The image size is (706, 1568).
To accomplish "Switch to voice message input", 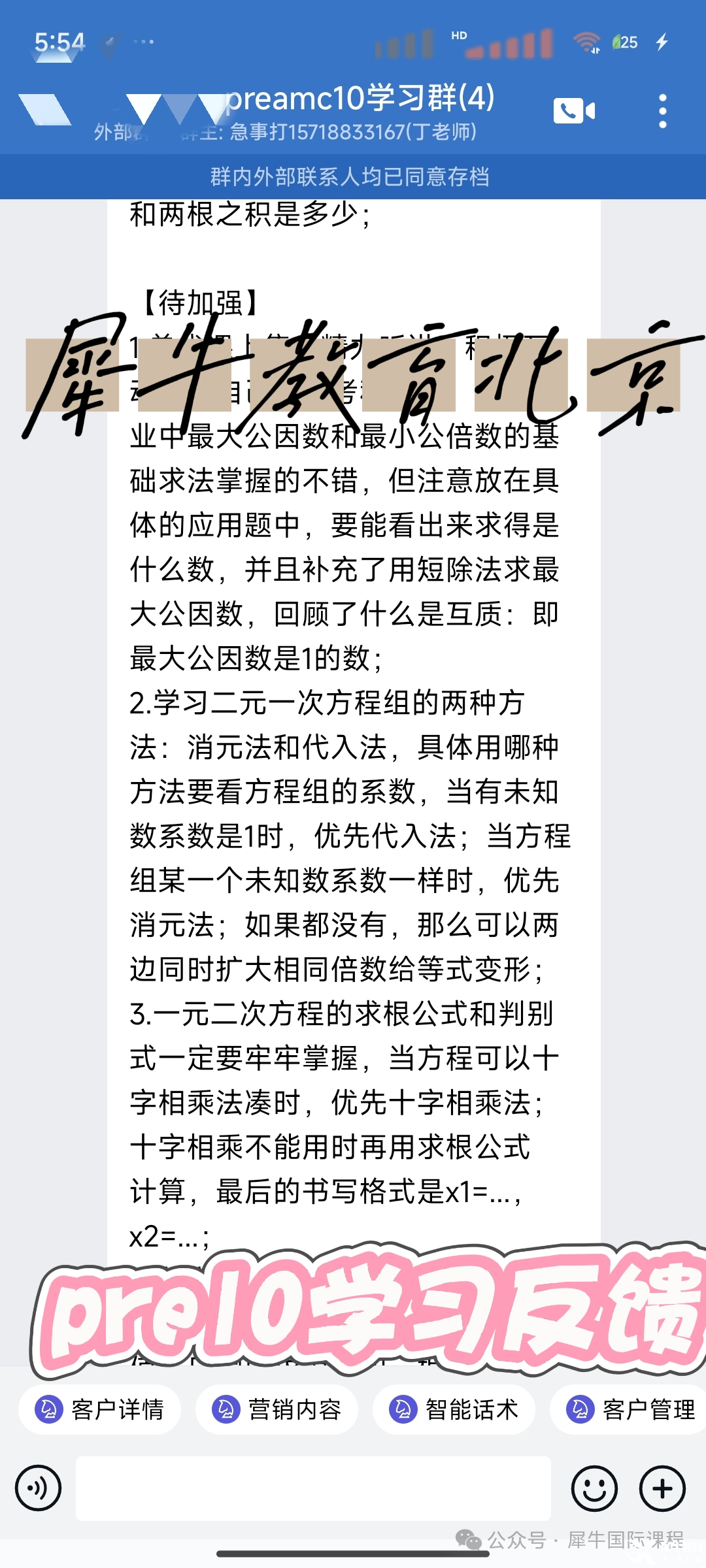I will click(39, 1488).
